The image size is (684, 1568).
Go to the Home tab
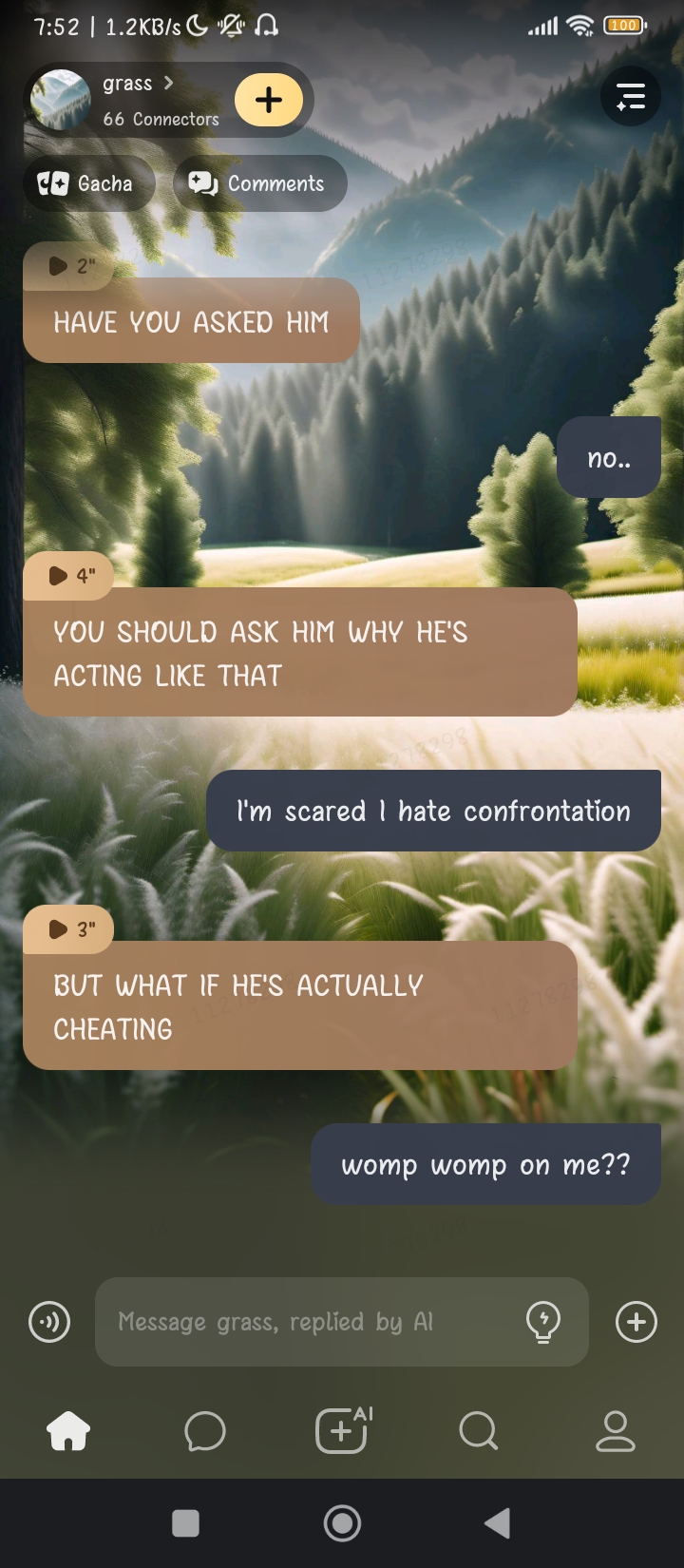[x=68, y=1431]
